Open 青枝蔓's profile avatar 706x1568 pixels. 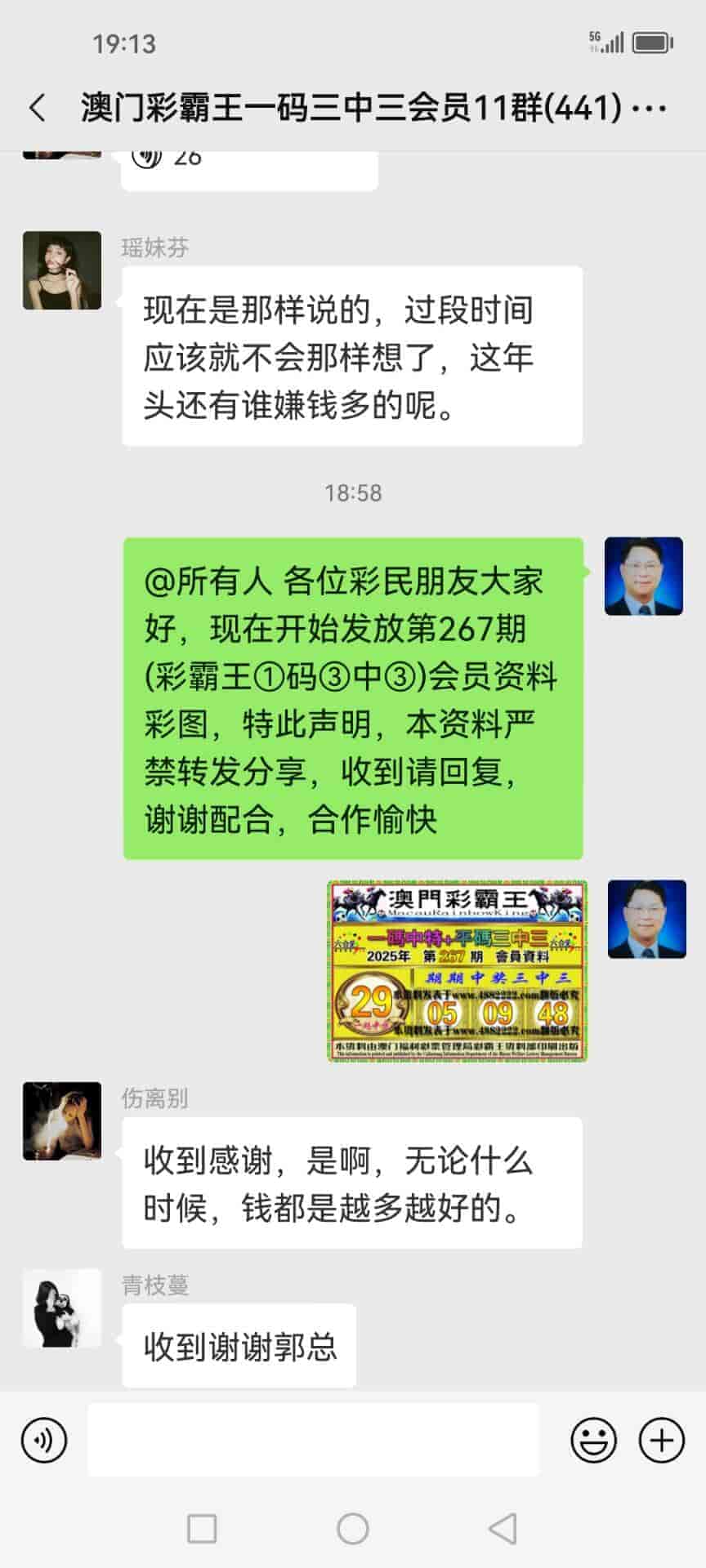pyautogui.click(x=62, y=1307)
